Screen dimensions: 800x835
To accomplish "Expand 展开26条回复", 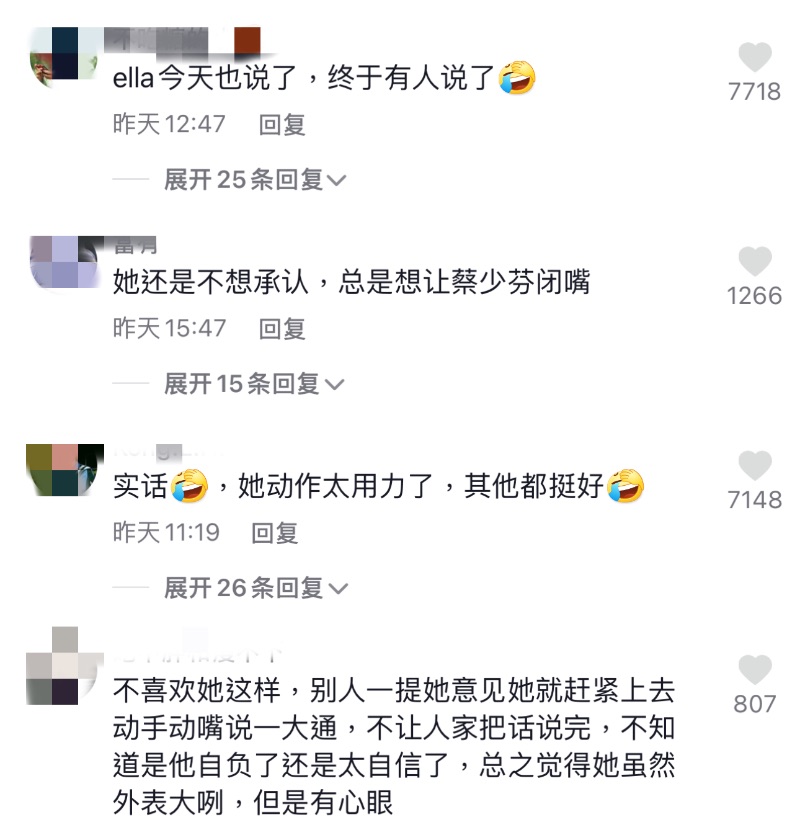I will tap(255, 587).
